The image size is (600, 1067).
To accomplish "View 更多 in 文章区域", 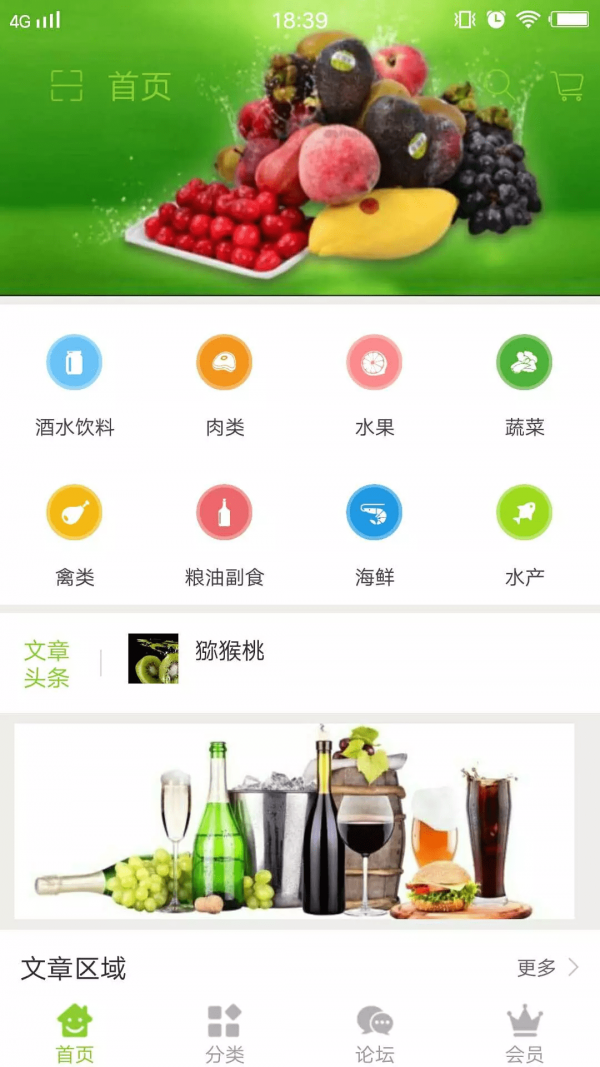I will 547,967.
